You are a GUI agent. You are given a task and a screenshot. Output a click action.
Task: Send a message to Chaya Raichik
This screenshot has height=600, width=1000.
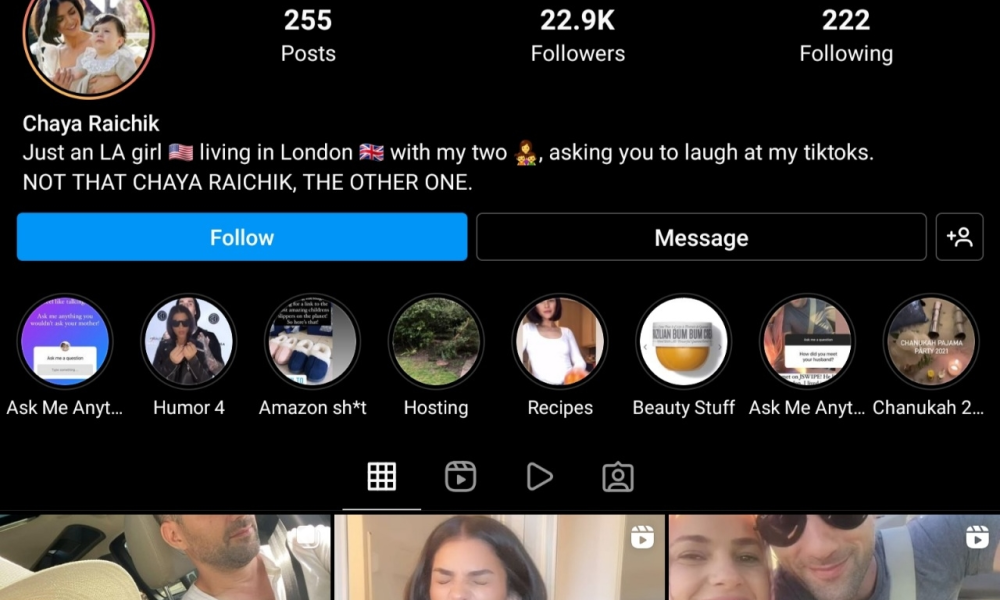click(x=701, y=237)
